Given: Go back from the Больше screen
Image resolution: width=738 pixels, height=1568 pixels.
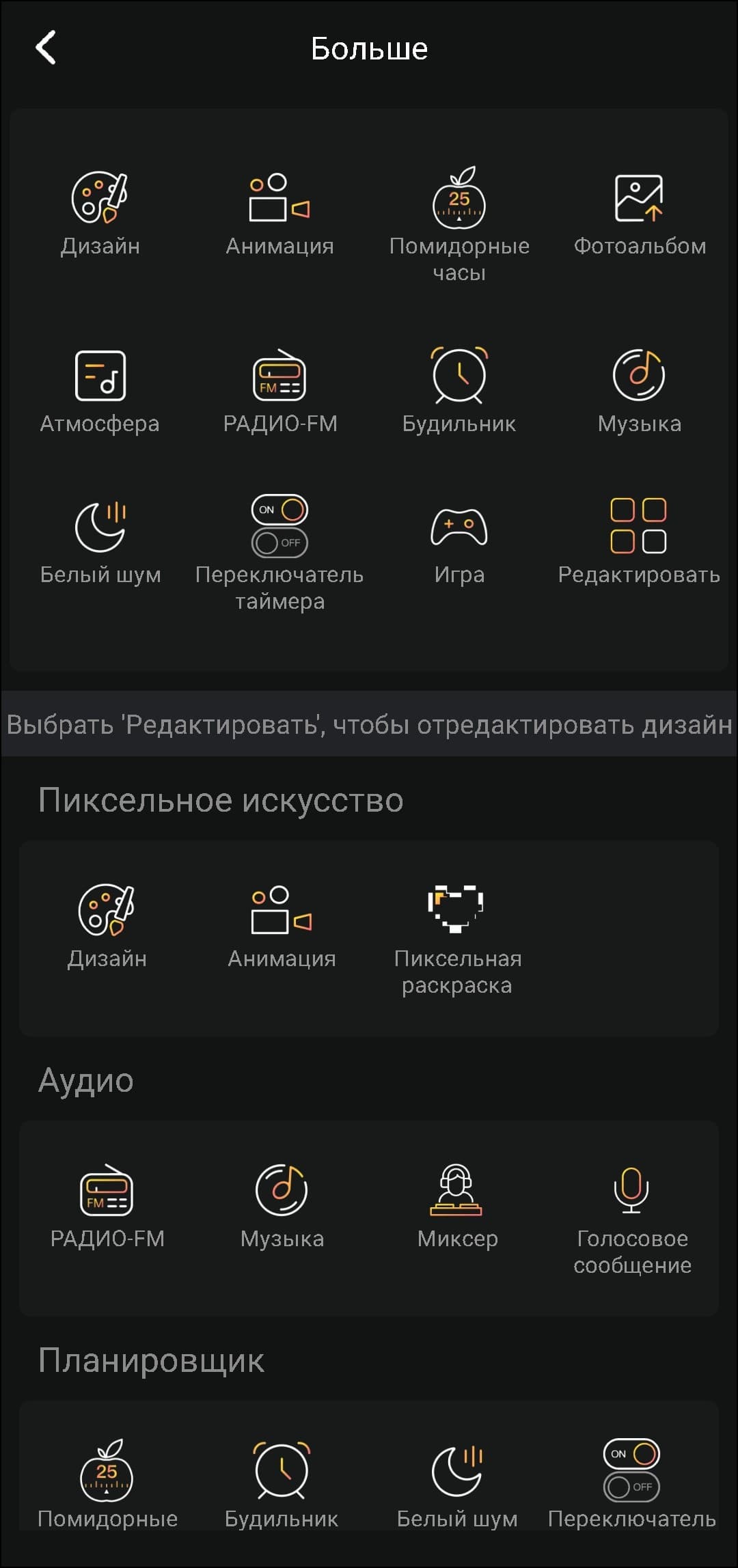Looking at the screenshot, I should click(46, 48).
